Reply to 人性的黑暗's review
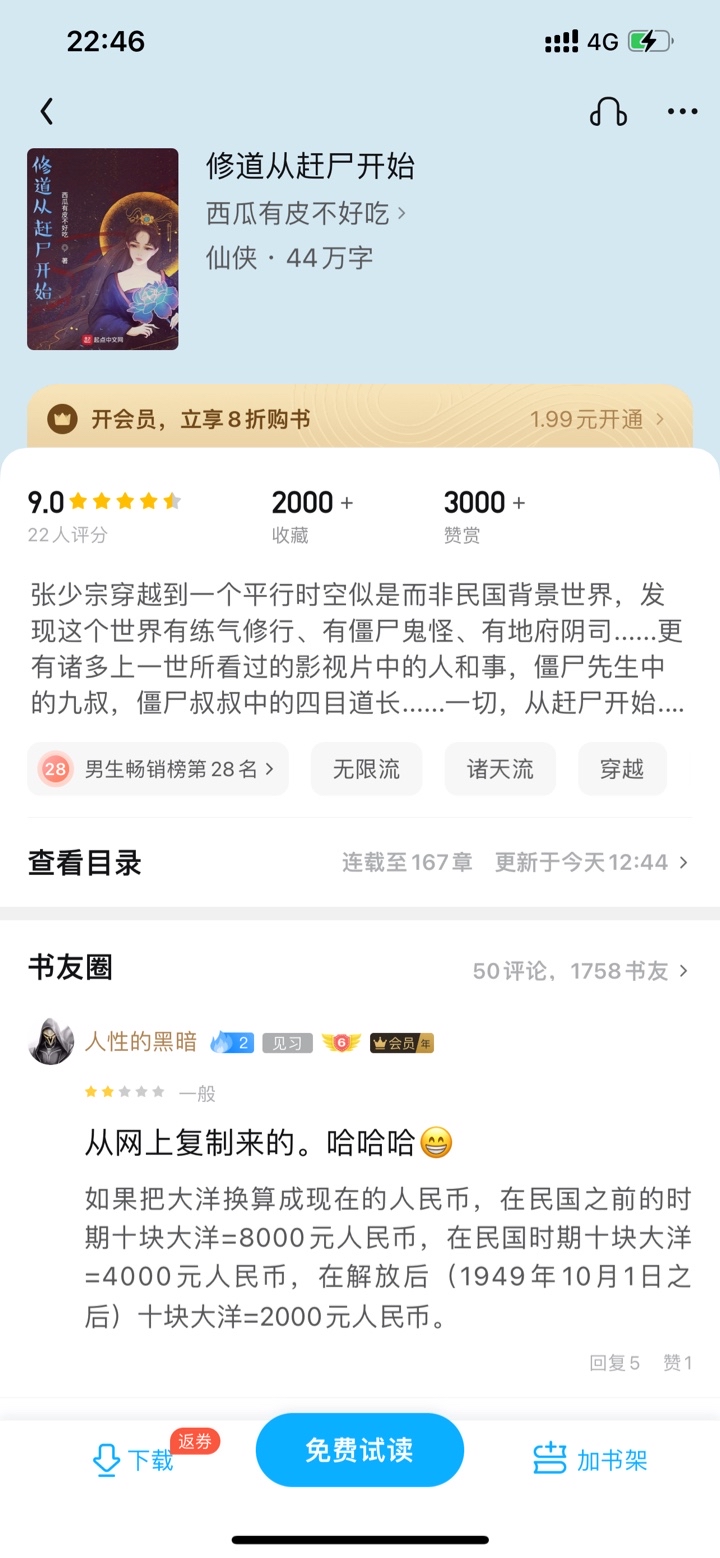Screen dimensions: 720x1558 (614, 1362)
